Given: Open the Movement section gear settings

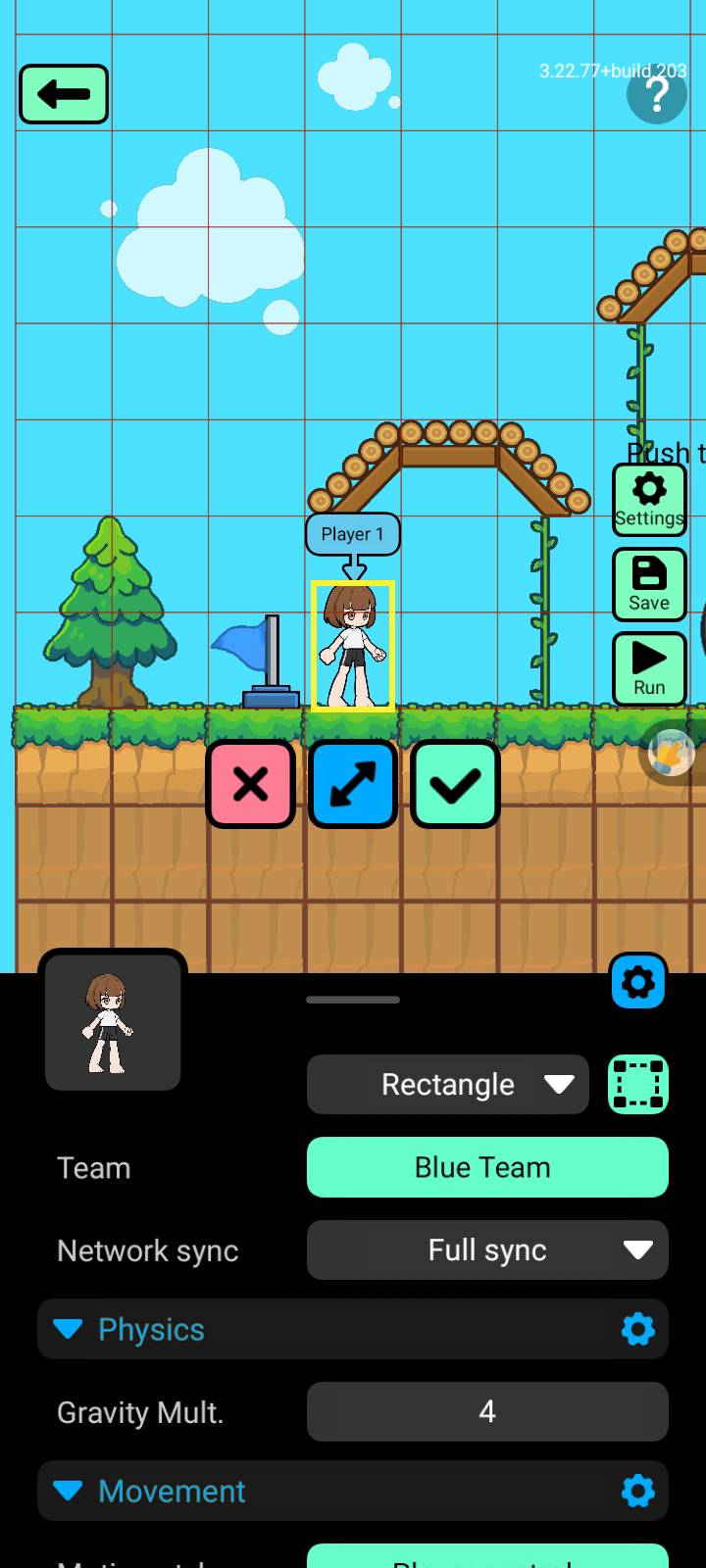Looking at the screenshot, I should [x=637, y=1492].
